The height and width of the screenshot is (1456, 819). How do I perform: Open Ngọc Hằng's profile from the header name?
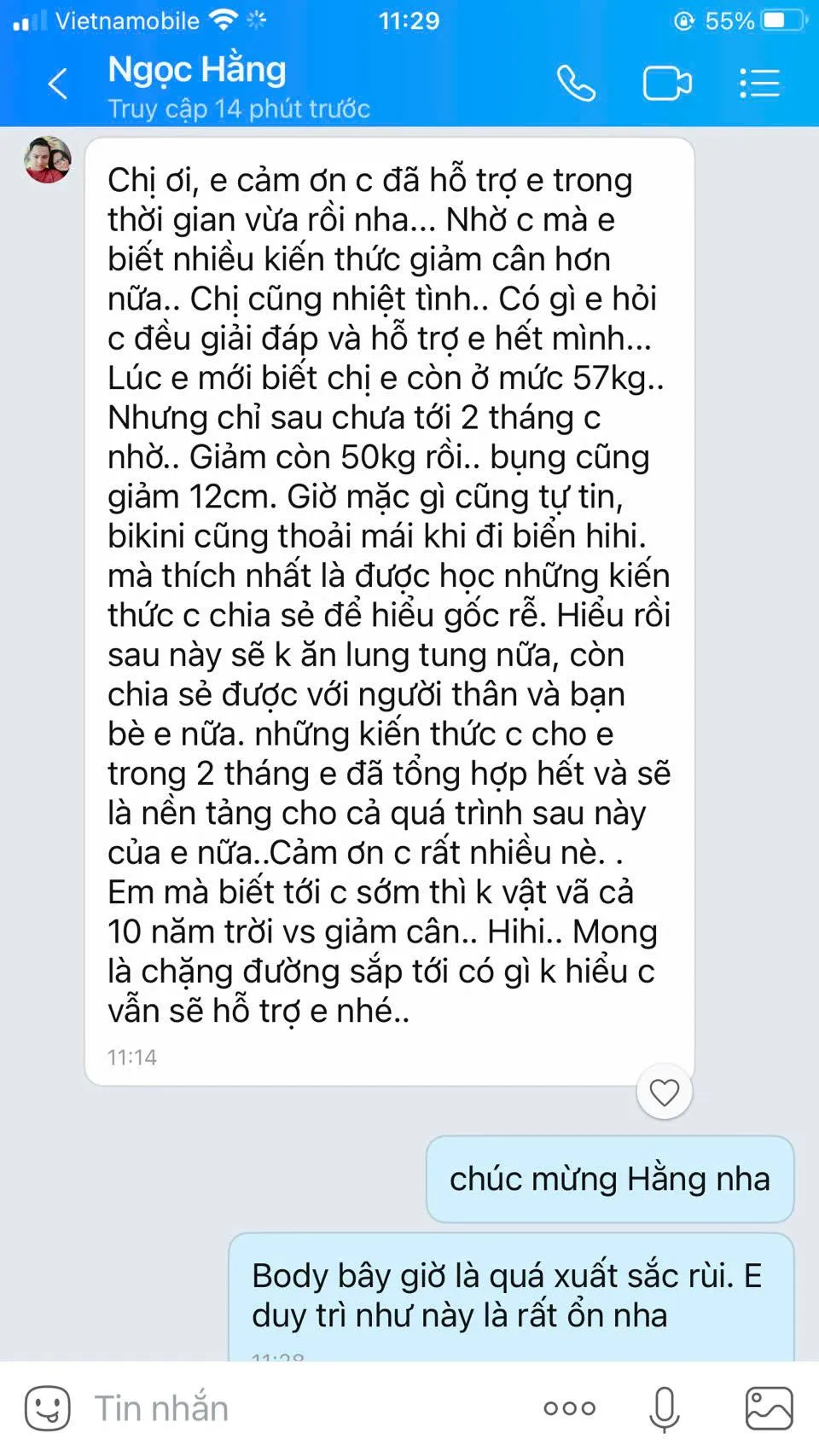tap(197, 70)
